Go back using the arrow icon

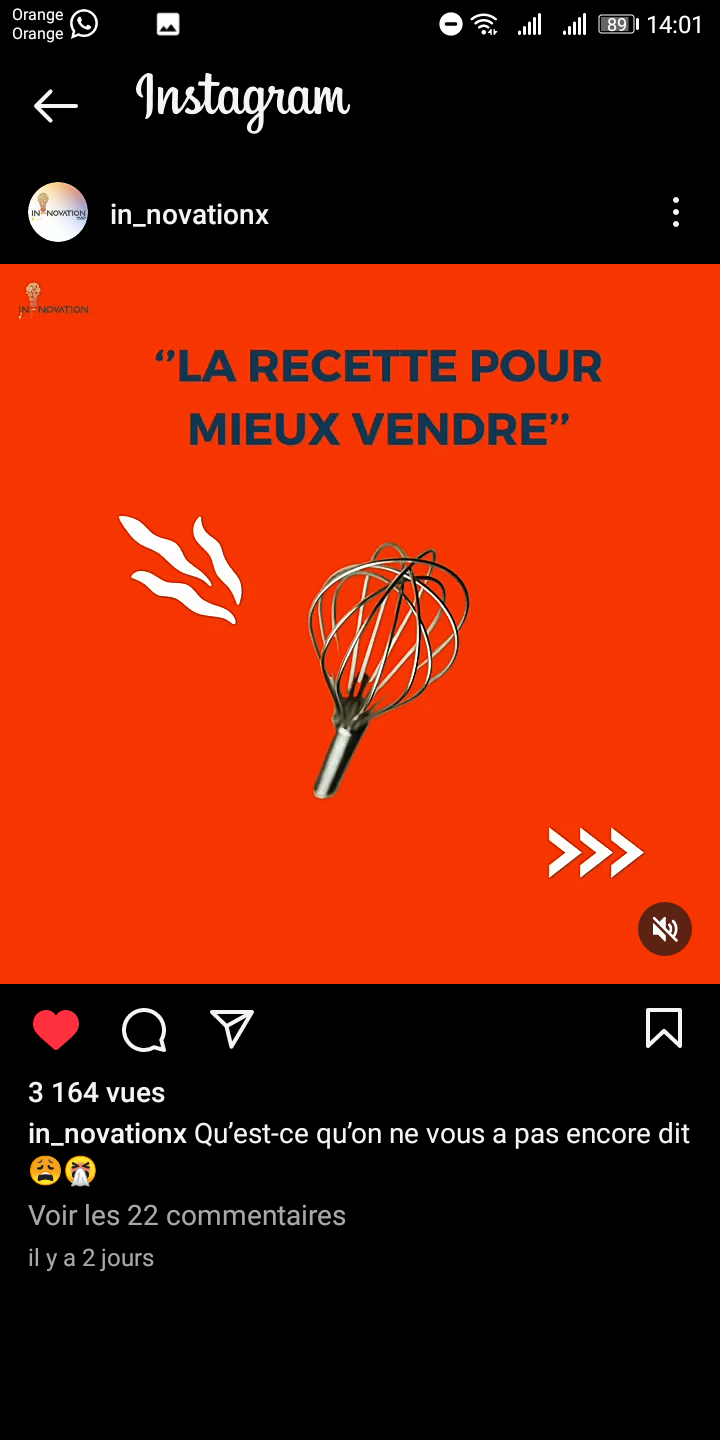55,105
